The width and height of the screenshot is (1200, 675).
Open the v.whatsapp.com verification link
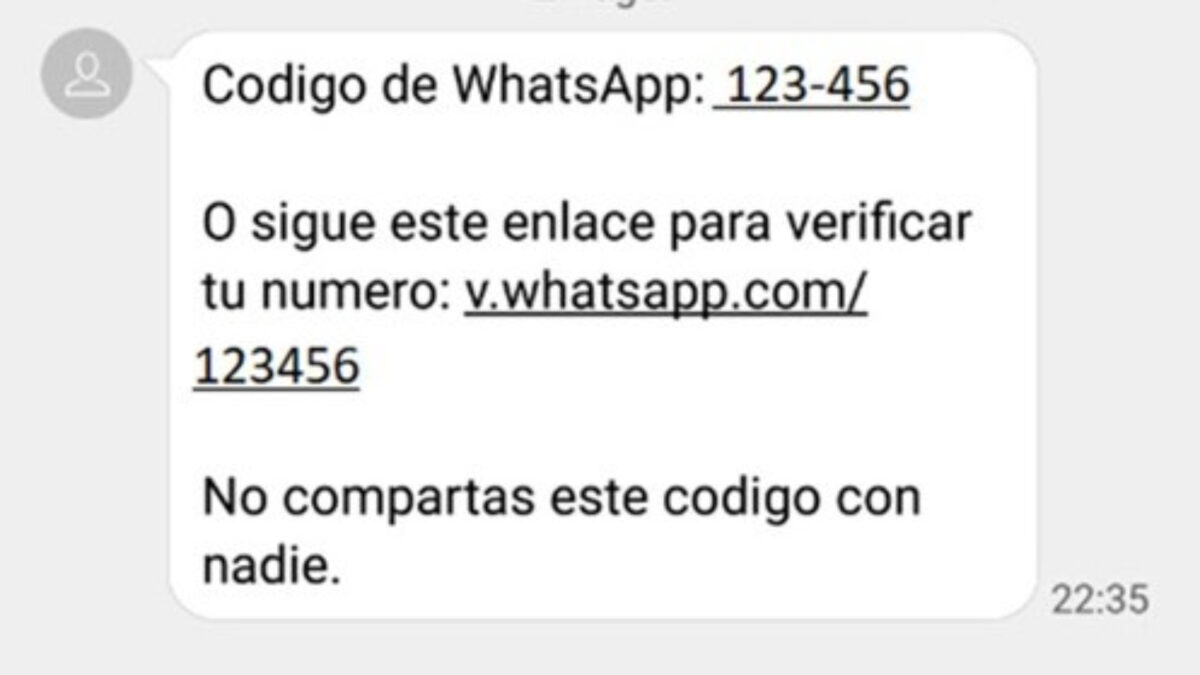coord(665,298)
